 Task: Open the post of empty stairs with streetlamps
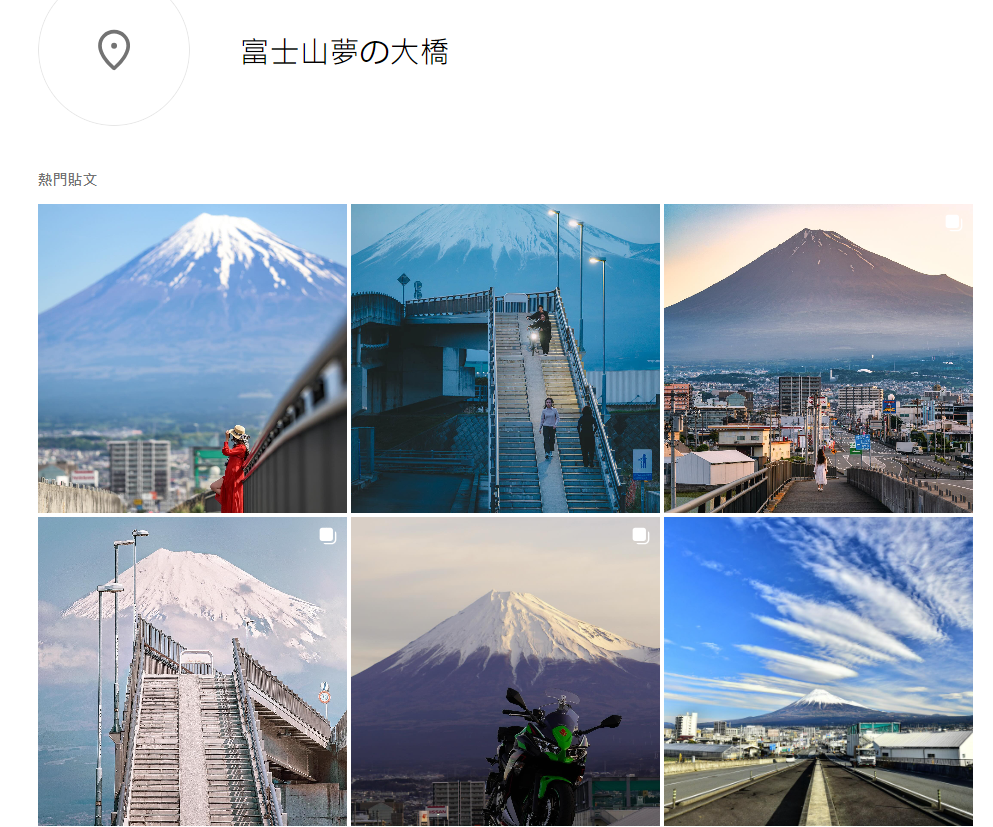tap(192, 671)
